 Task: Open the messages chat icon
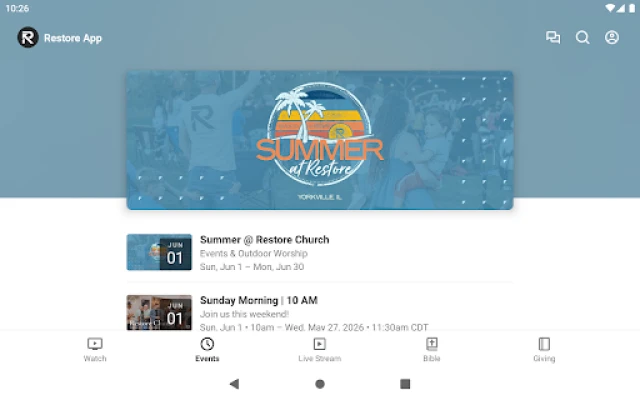click(553, 38)
